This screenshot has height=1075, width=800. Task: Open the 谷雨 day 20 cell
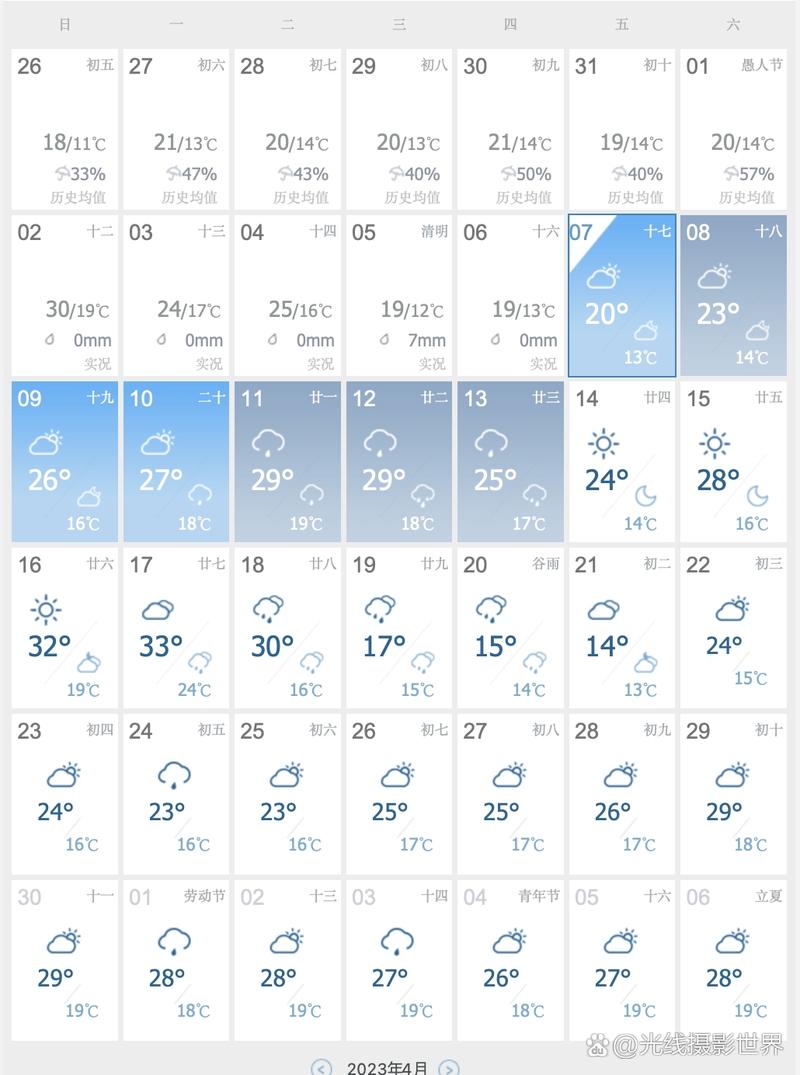(x=510, y=627)
